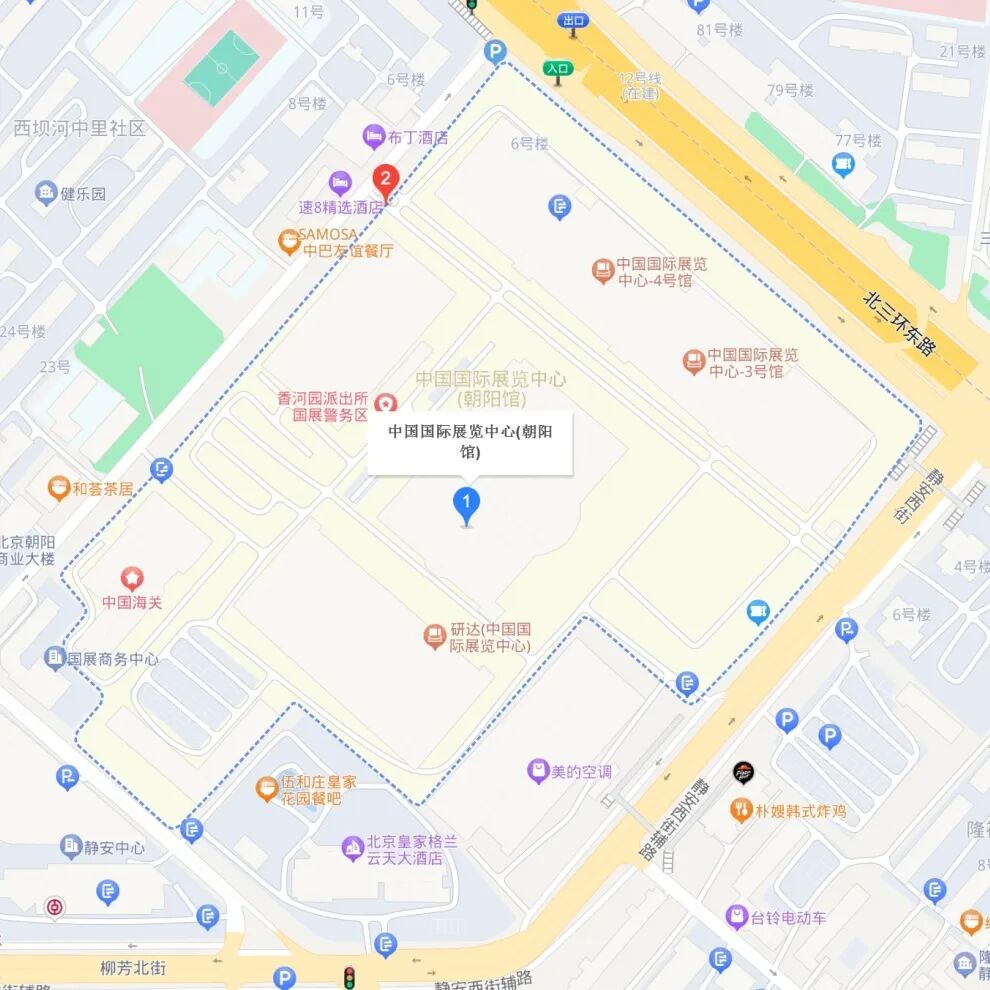Tap the blue marker numbered 1
990x990 pixels.
pos(466,503)
